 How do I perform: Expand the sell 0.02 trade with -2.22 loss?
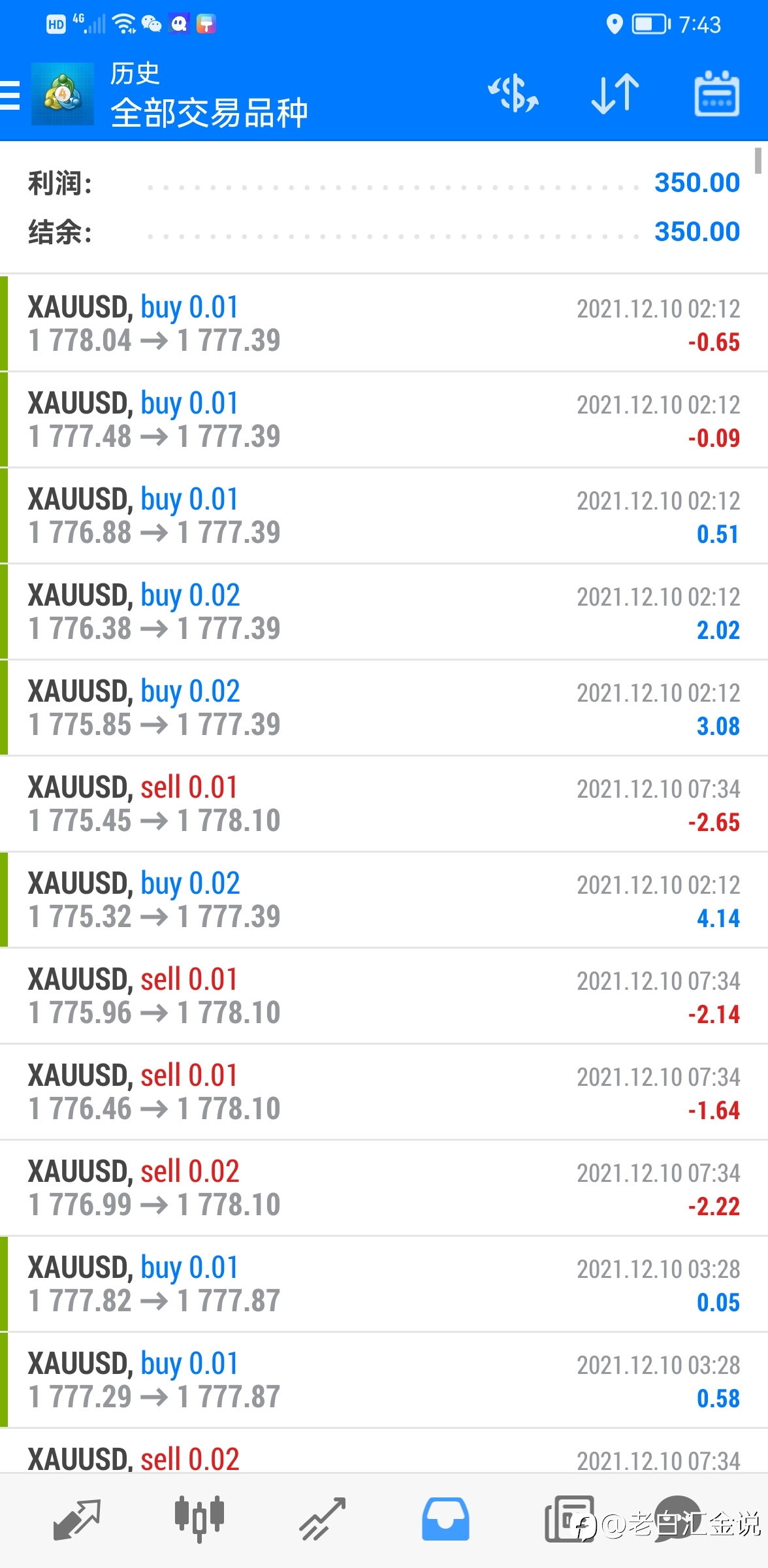point(384,1188)
